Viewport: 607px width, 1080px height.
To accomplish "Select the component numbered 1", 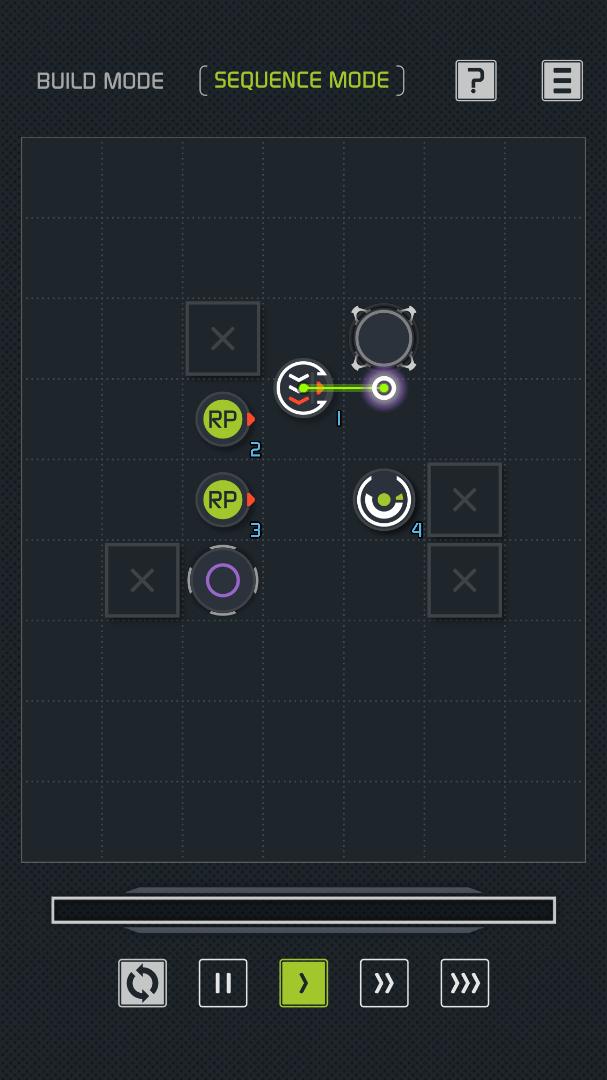I will click(302, 388).
